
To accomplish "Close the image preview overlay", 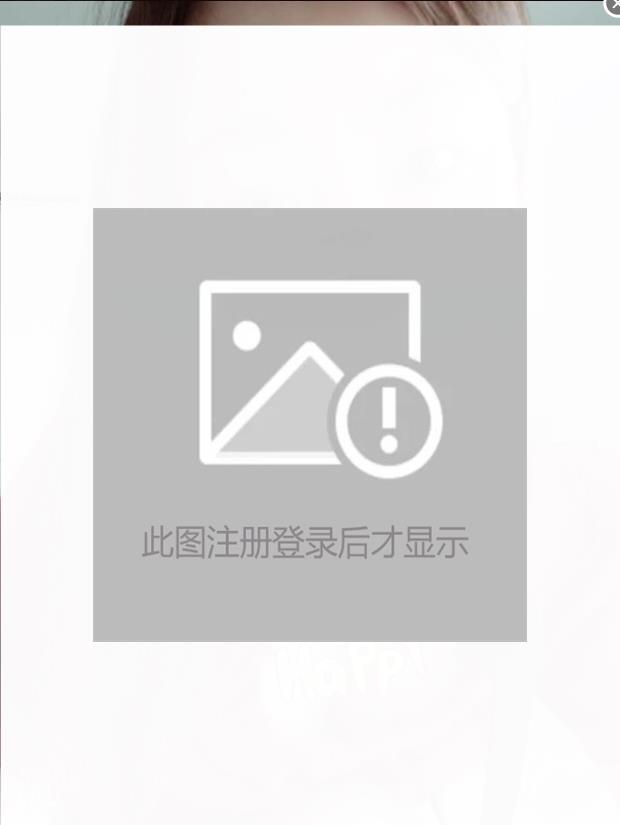I will (x=613, y=6).
